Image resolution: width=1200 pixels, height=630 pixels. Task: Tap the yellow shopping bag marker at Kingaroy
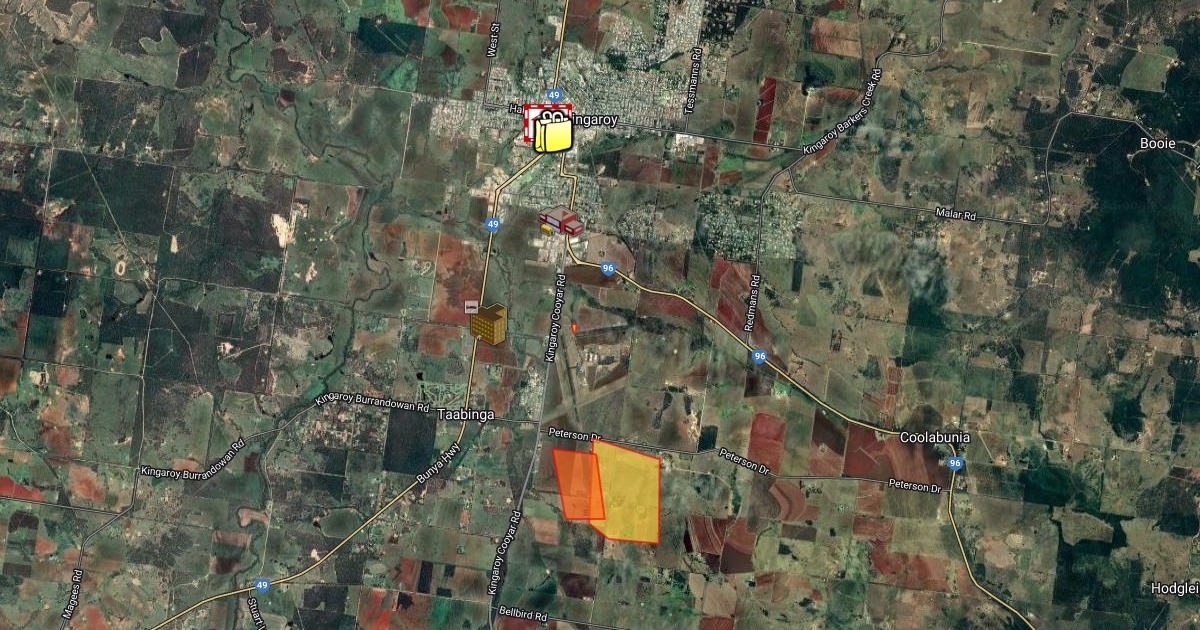coord(551,131)
